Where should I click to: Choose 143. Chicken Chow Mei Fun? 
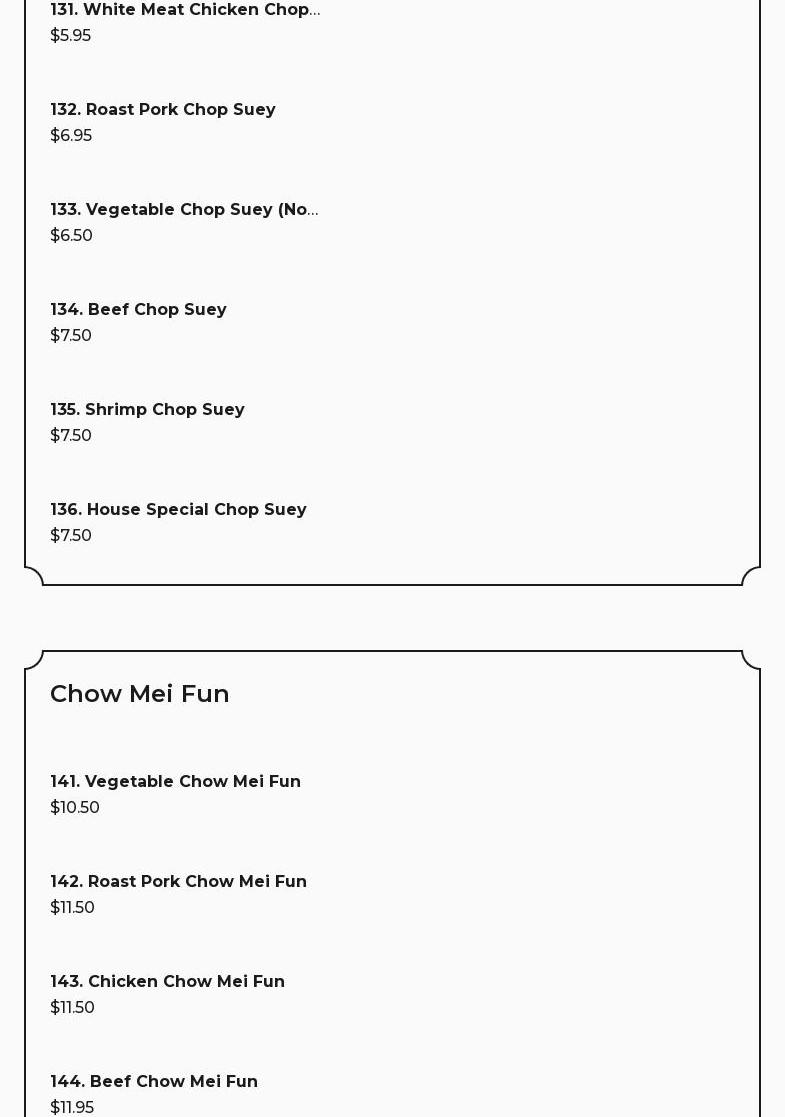coord(167,982)
